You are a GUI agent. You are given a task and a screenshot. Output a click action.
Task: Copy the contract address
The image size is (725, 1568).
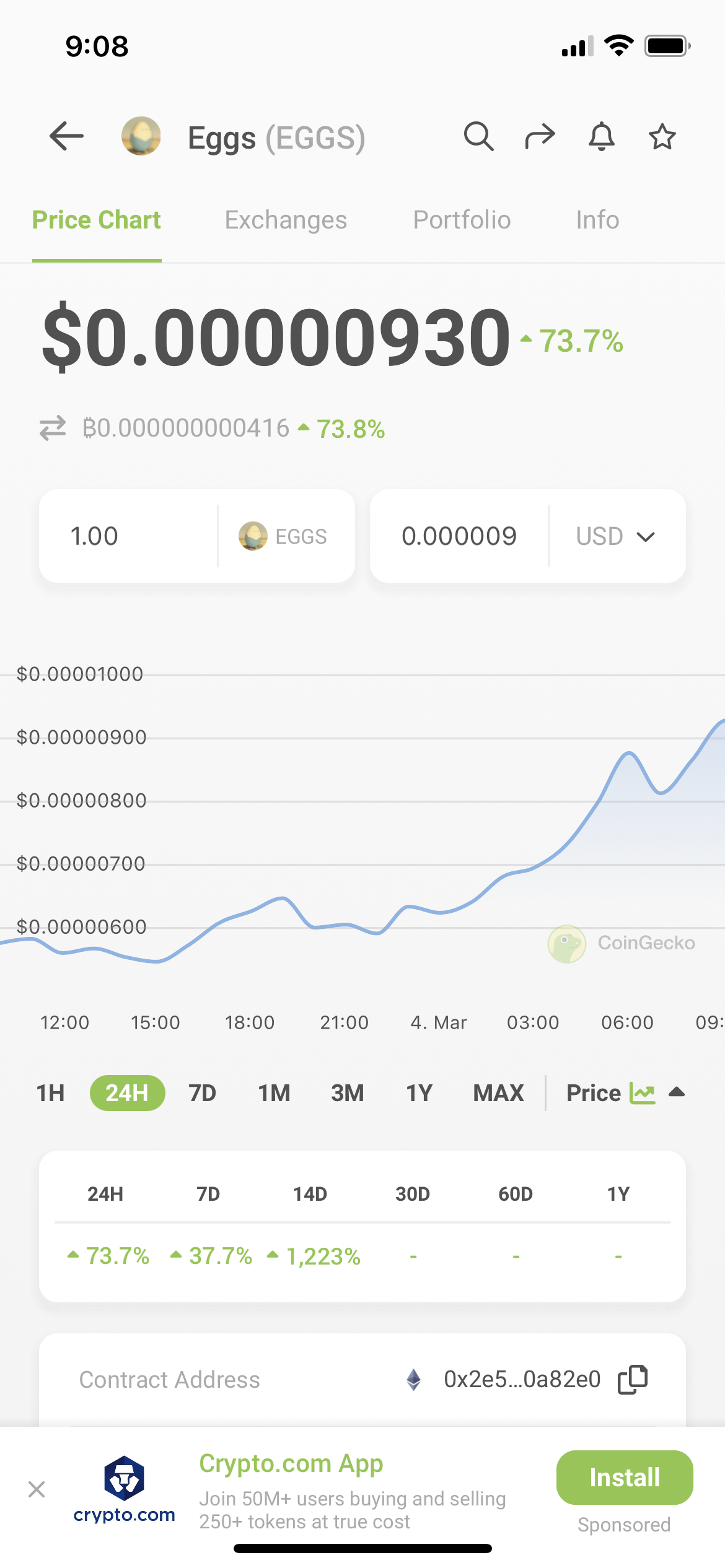633,1379
